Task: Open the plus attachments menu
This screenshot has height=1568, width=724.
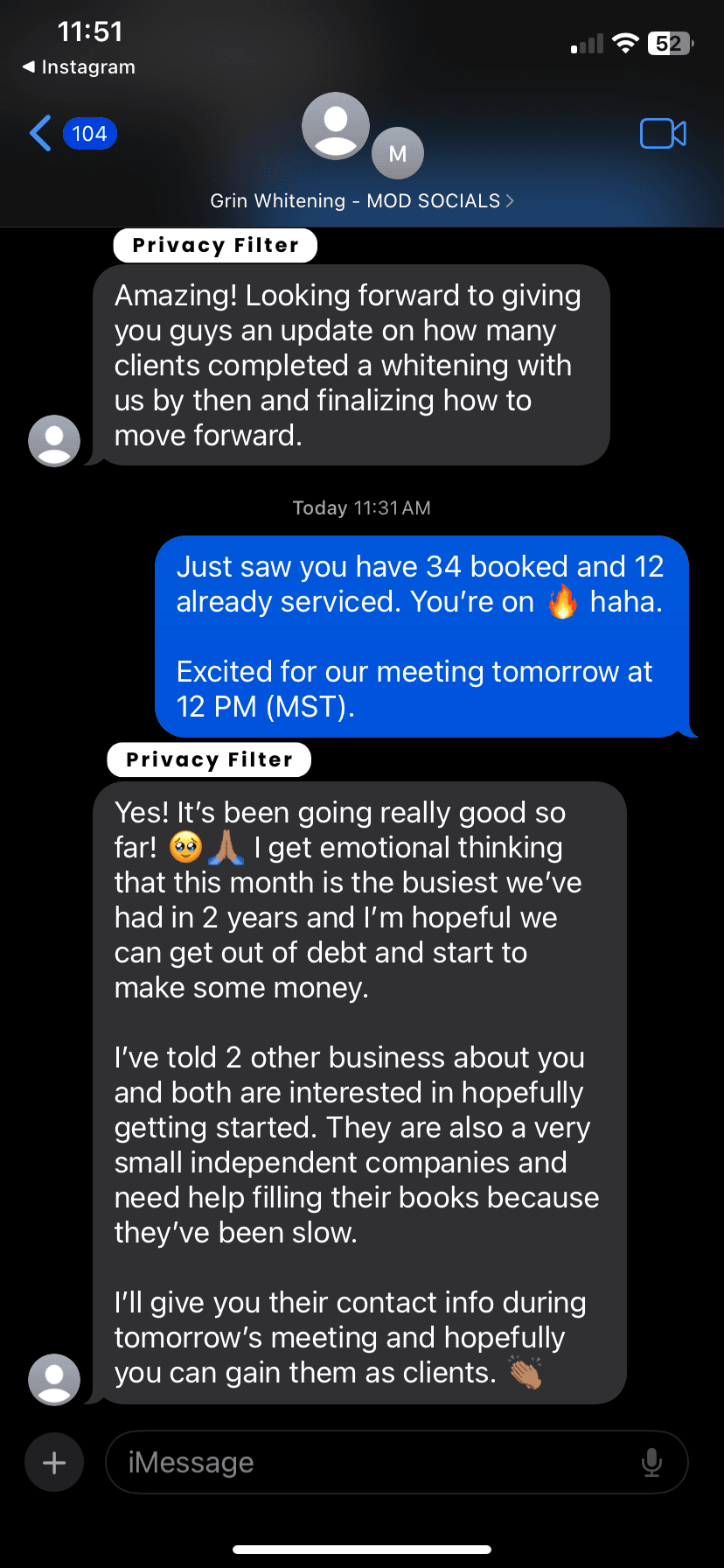Action: [x=54, y=1462]
